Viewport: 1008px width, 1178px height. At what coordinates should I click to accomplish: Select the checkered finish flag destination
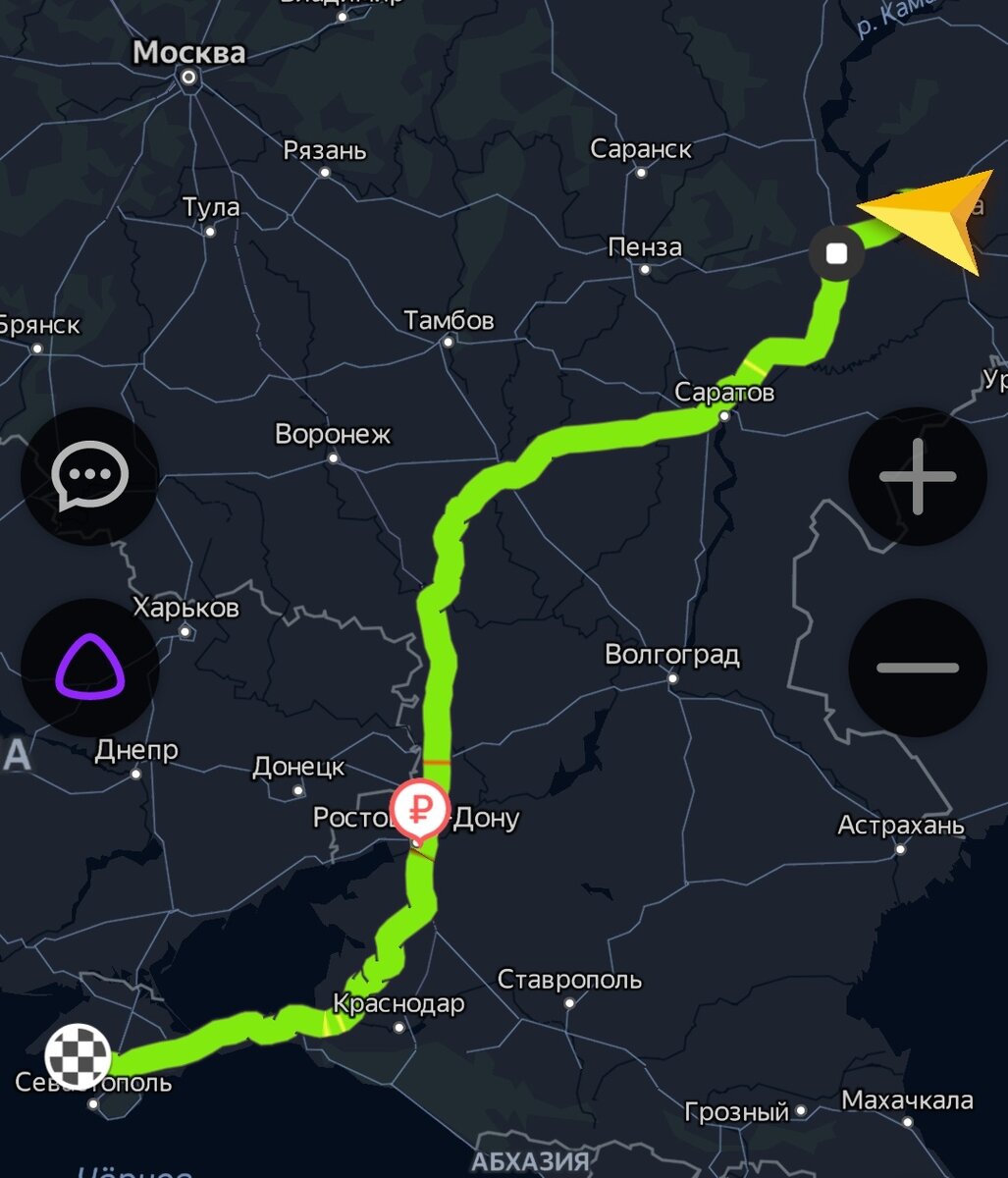[79, 1056]
